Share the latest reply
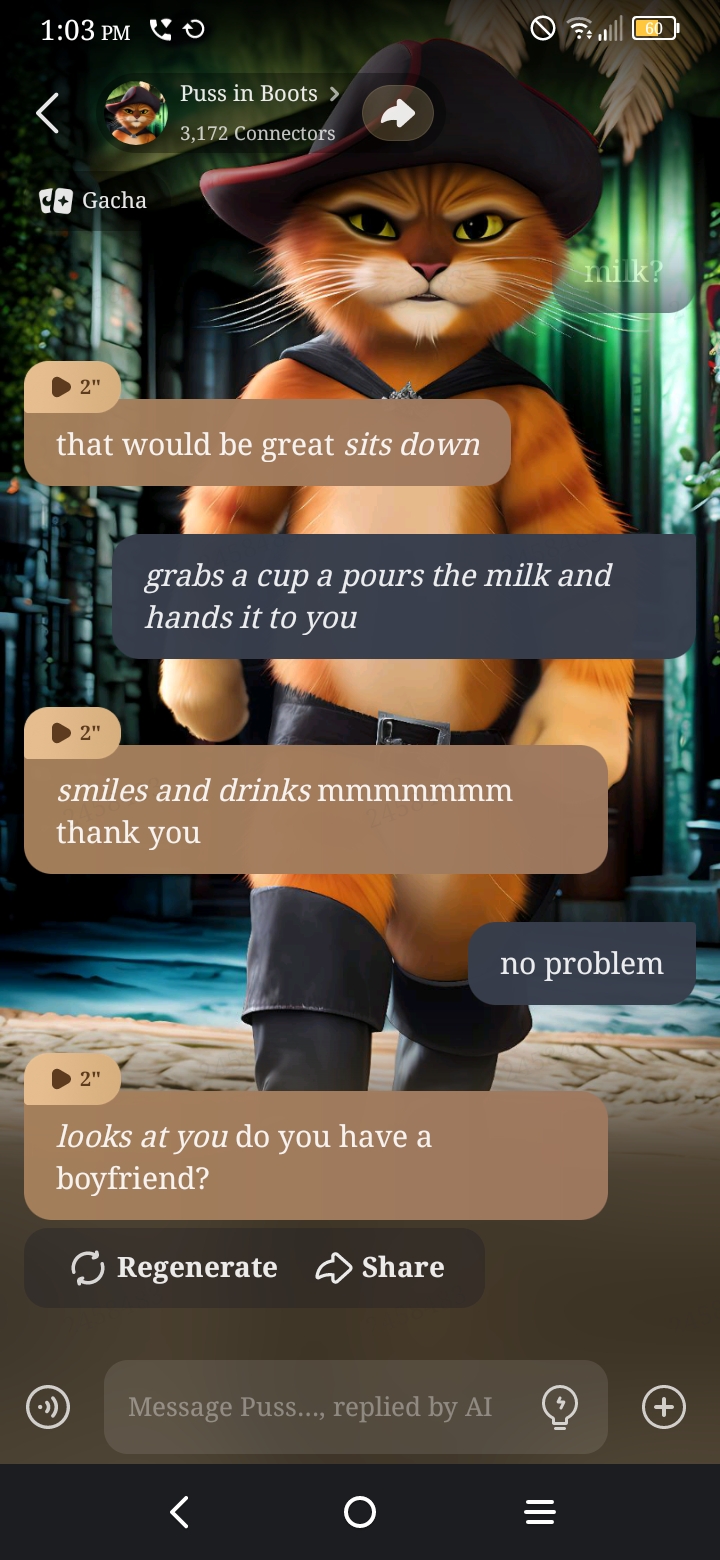Viewport: 720px width, 1560px height. coord(380,1268)
